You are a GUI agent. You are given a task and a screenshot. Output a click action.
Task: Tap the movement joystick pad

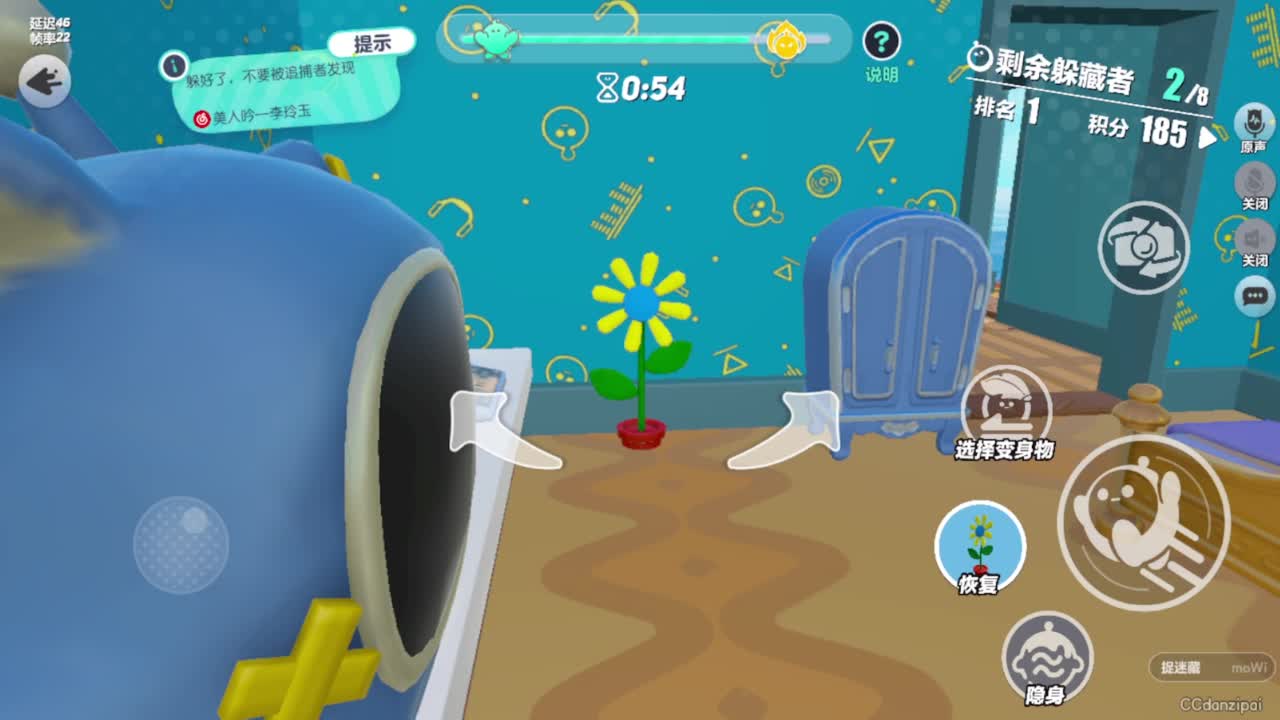[x=181, y=545]
